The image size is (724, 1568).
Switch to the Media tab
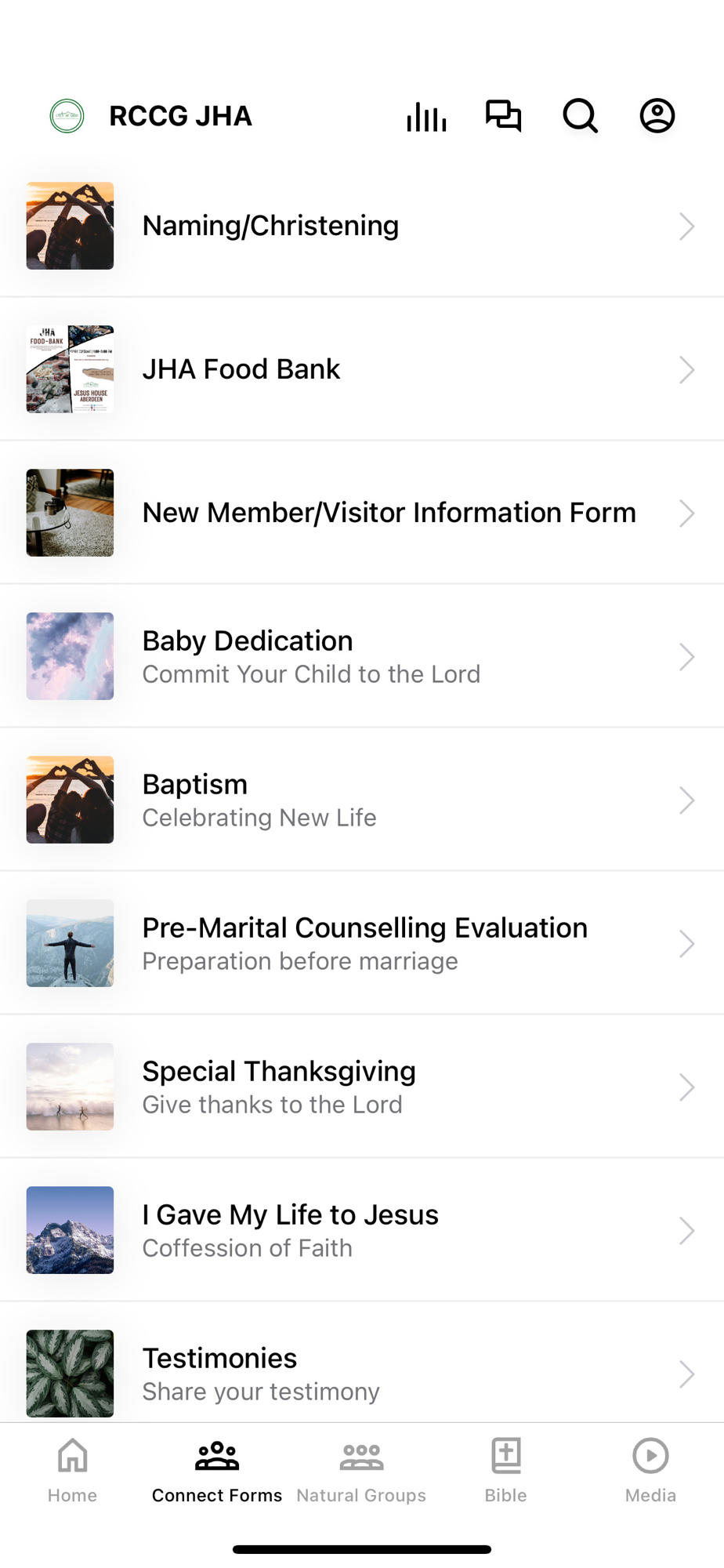coord(650,1471)
